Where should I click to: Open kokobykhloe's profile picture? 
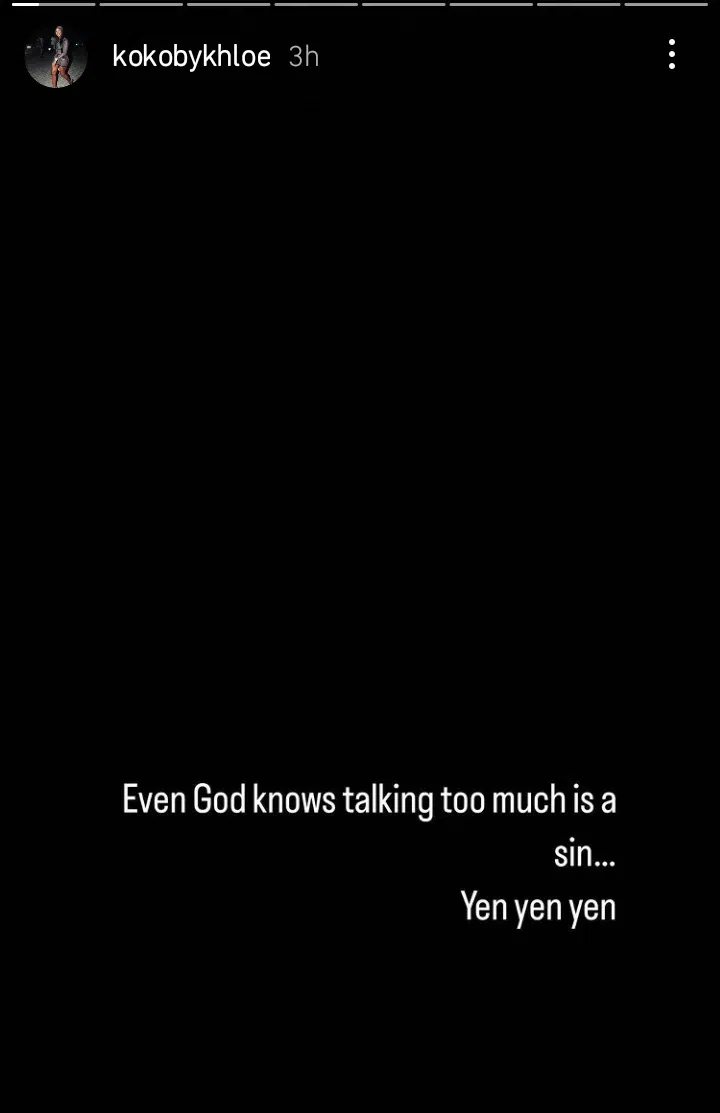(56, 56)
